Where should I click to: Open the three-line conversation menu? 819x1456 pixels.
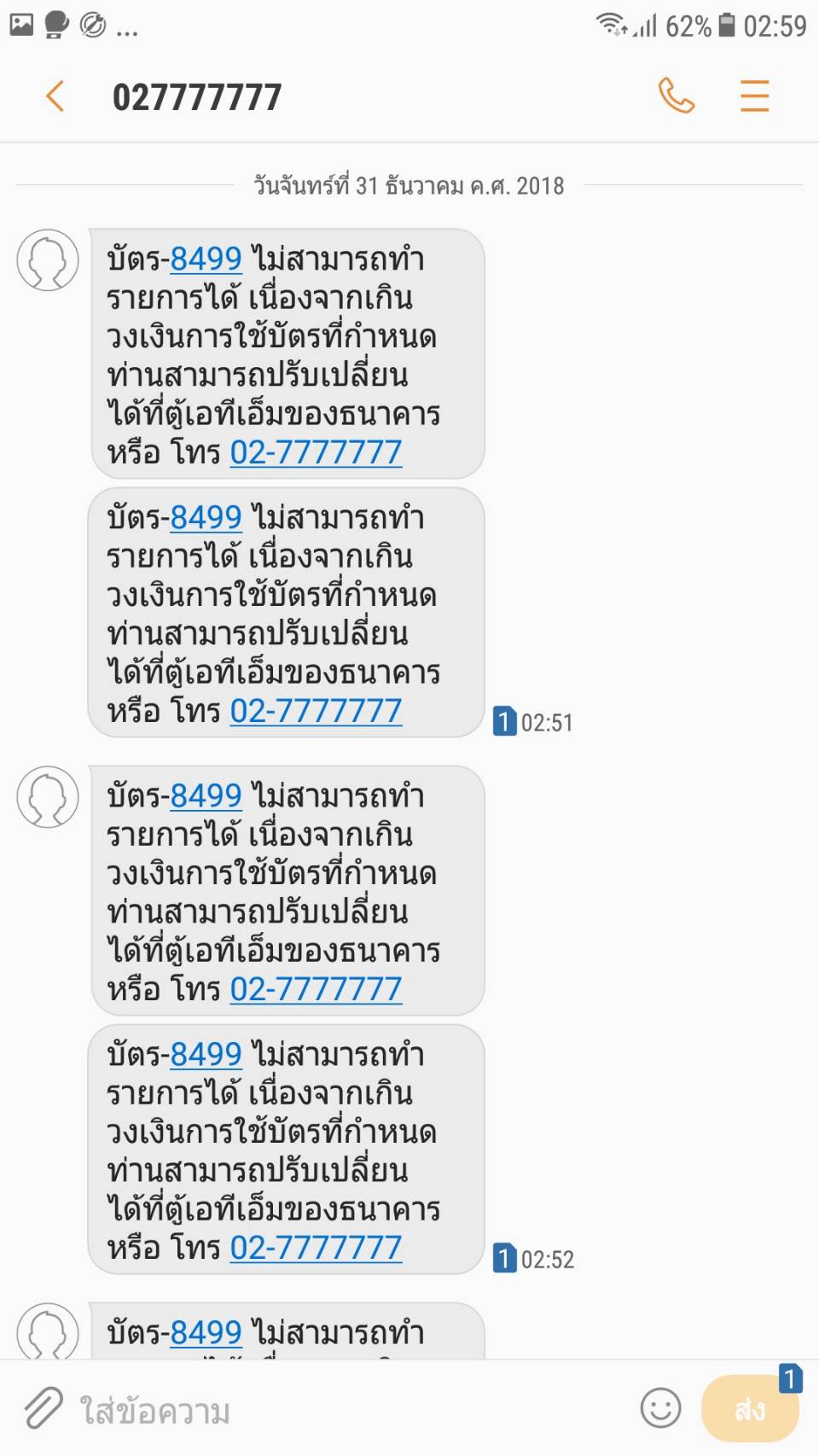(754, 96)
